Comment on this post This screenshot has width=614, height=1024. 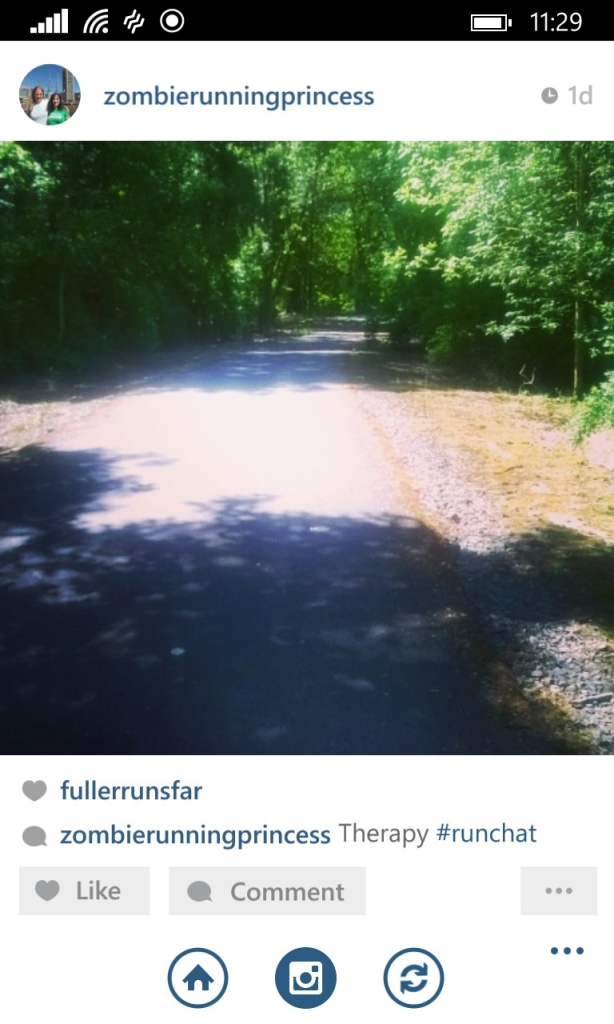point(267,891)
